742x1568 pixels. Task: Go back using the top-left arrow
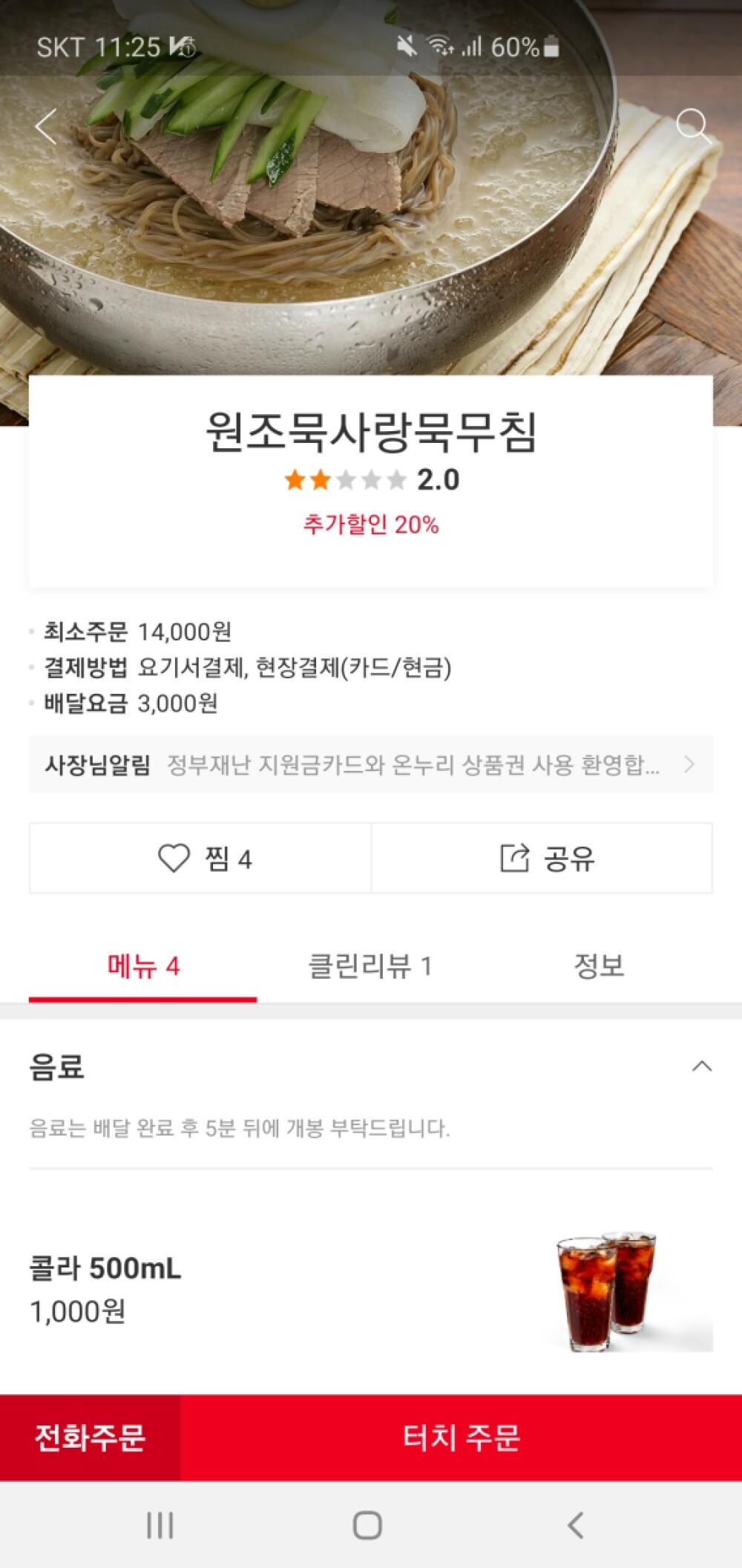click(46, 126)
